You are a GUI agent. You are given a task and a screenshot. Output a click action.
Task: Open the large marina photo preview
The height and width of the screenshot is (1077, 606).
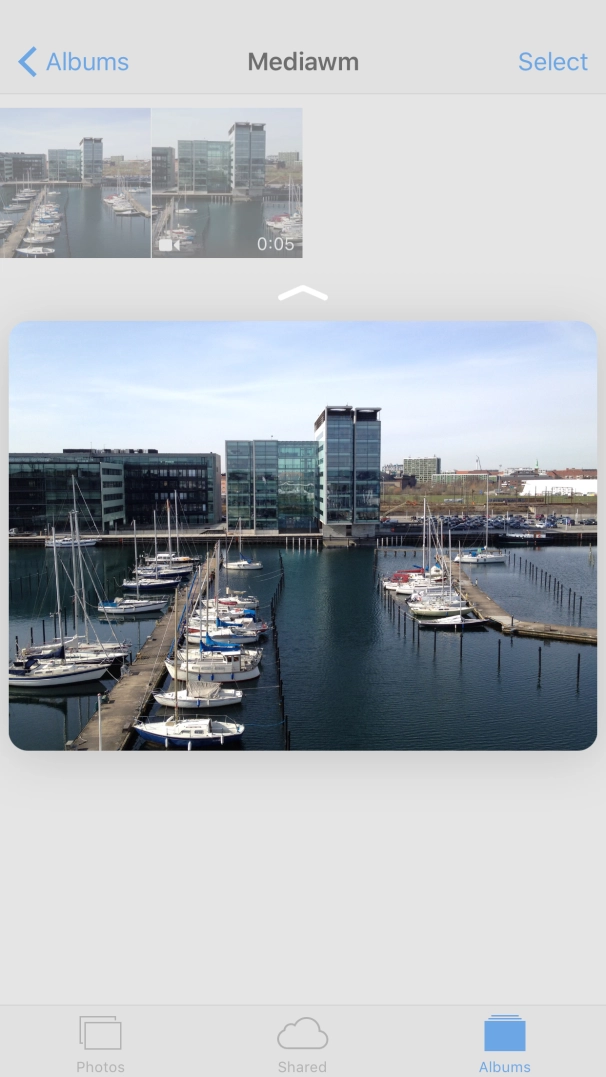point(303,535)
